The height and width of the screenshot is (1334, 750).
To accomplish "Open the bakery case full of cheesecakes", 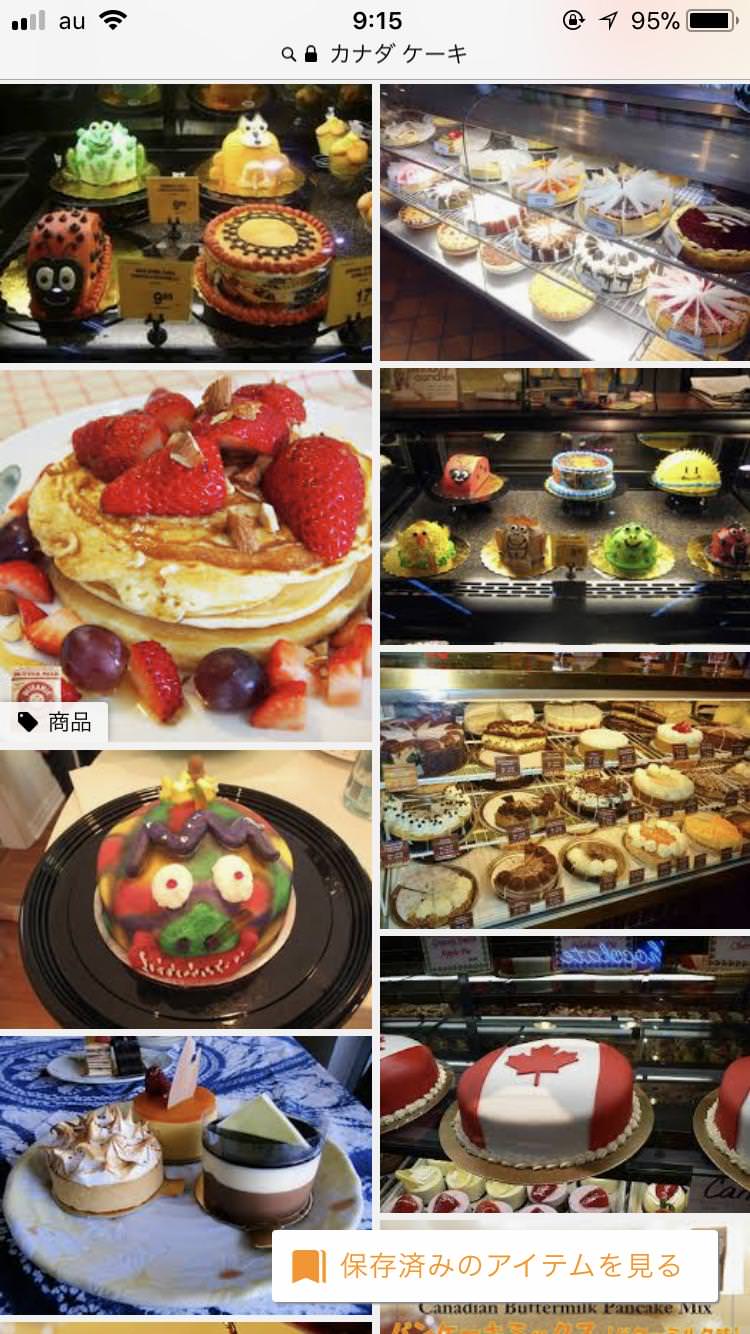I will [565, 790].
